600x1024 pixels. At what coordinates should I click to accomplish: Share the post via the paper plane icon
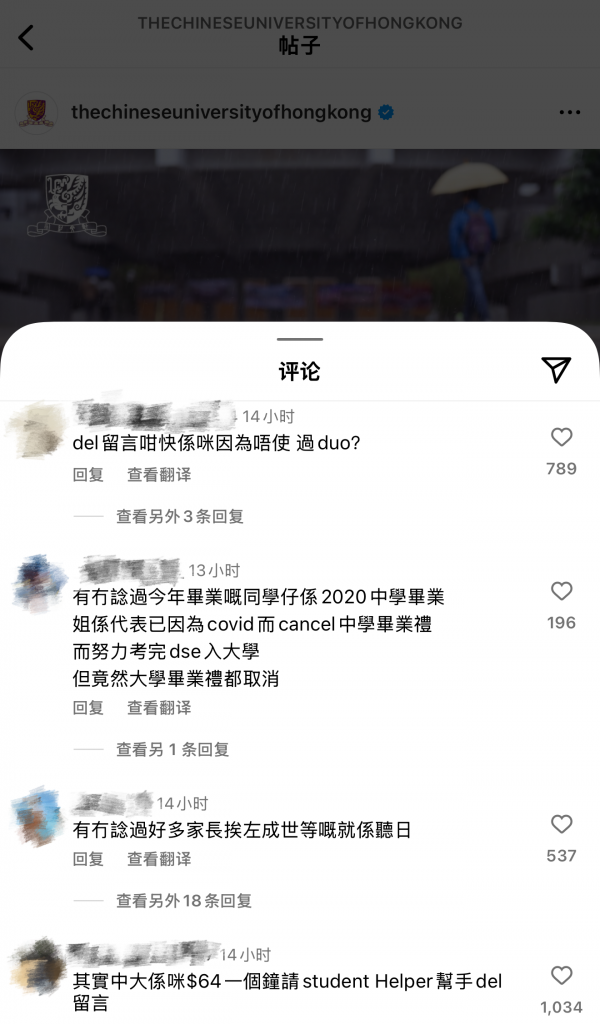[x=556, y=370]
